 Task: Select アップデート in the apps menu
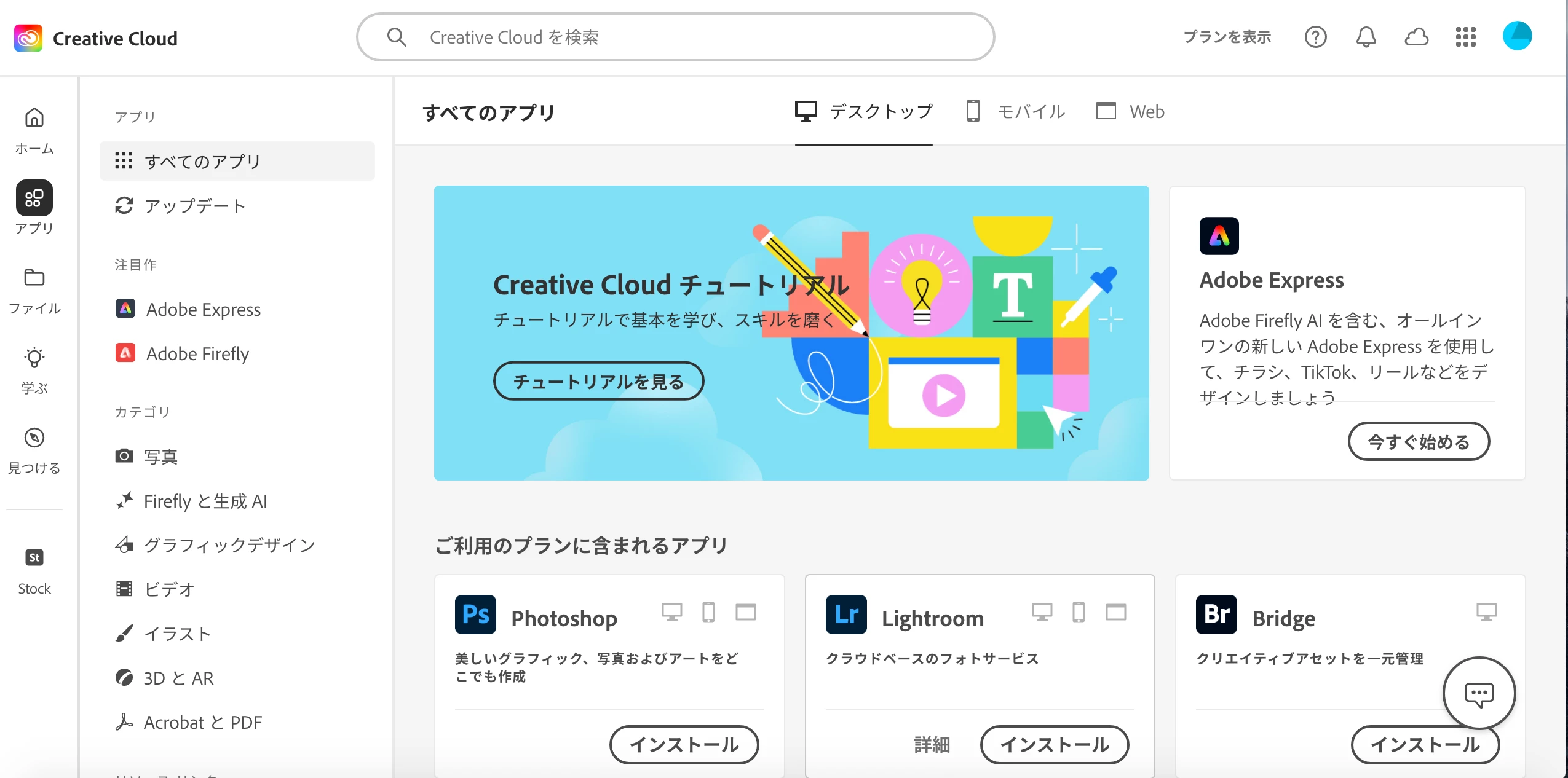tap(195, 206)
